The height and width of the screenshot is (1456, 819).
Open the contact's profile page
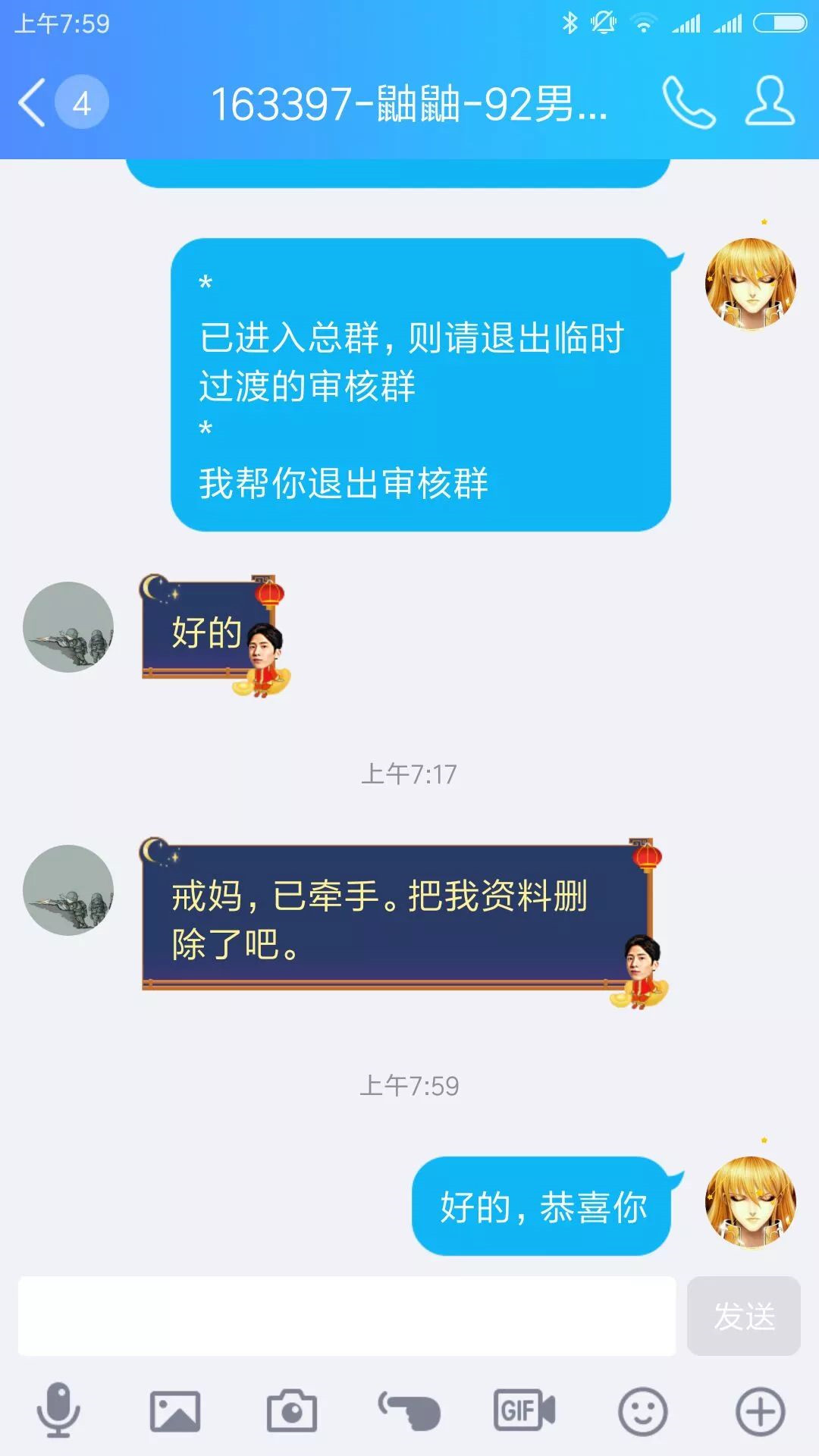click(770, 101)
